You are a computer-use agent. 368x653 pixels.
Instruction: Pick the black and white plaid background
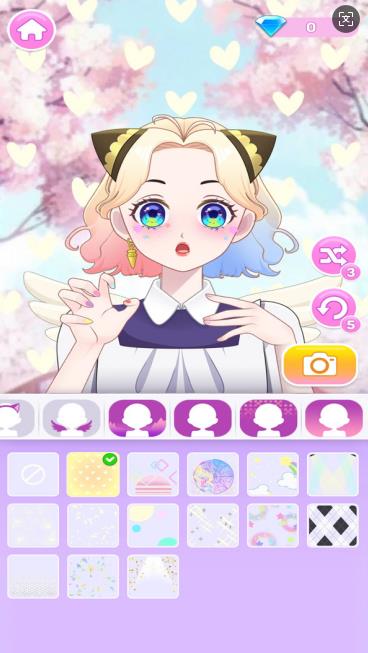click(x=333, y=526)
